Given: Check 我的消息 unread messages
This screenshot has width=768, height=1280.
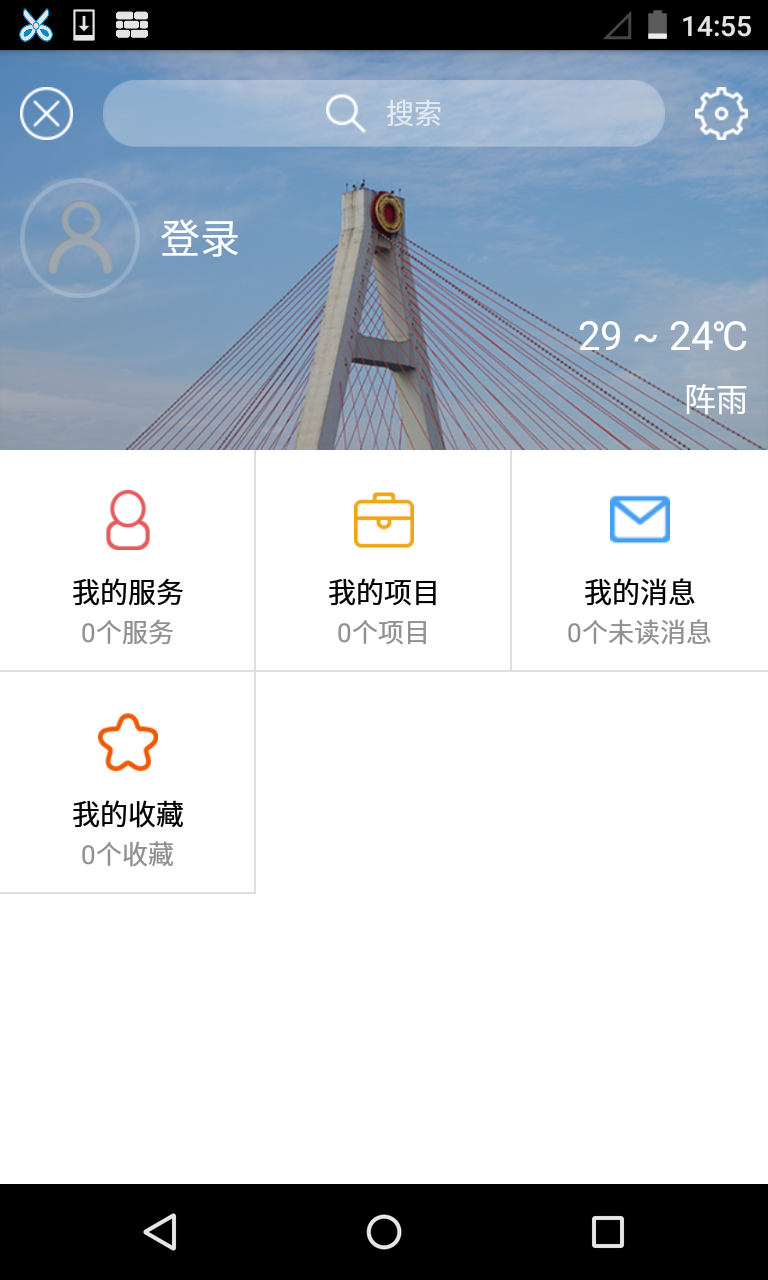Looking at the screenshot, I should pyautogui.click(x=639, y=561).
